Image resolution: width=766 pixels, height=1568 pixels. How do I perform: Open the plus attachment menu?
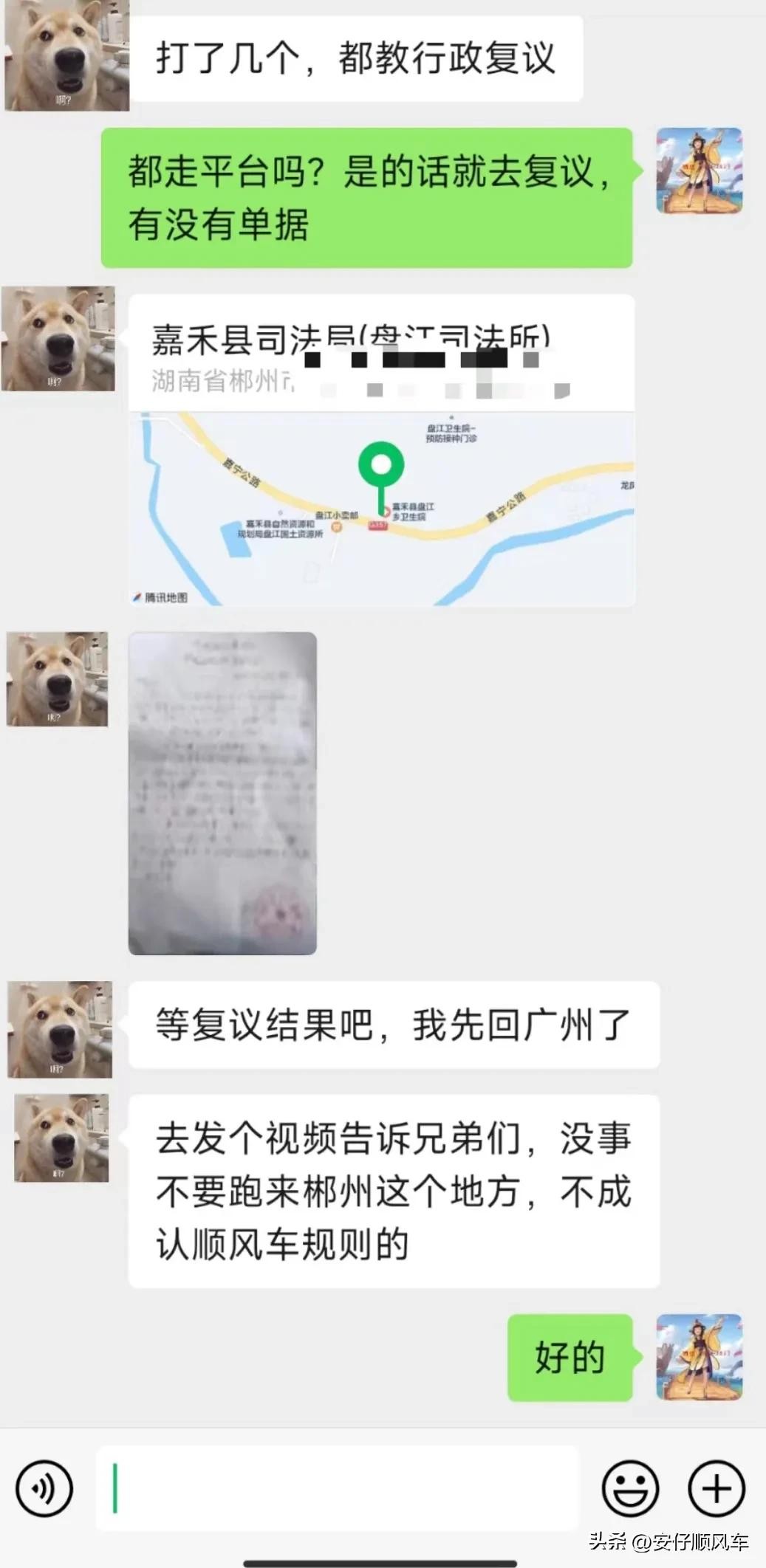click(715, 1488)
